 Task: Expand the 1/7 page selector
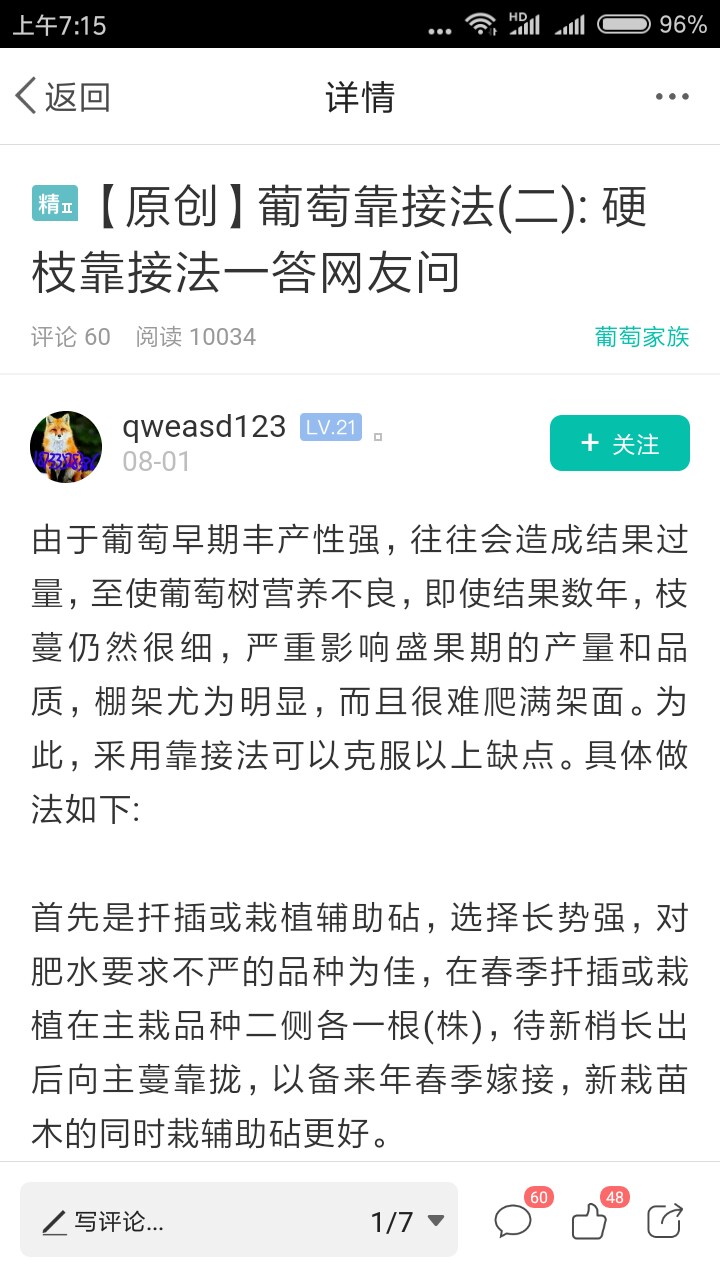point(407,1221)
